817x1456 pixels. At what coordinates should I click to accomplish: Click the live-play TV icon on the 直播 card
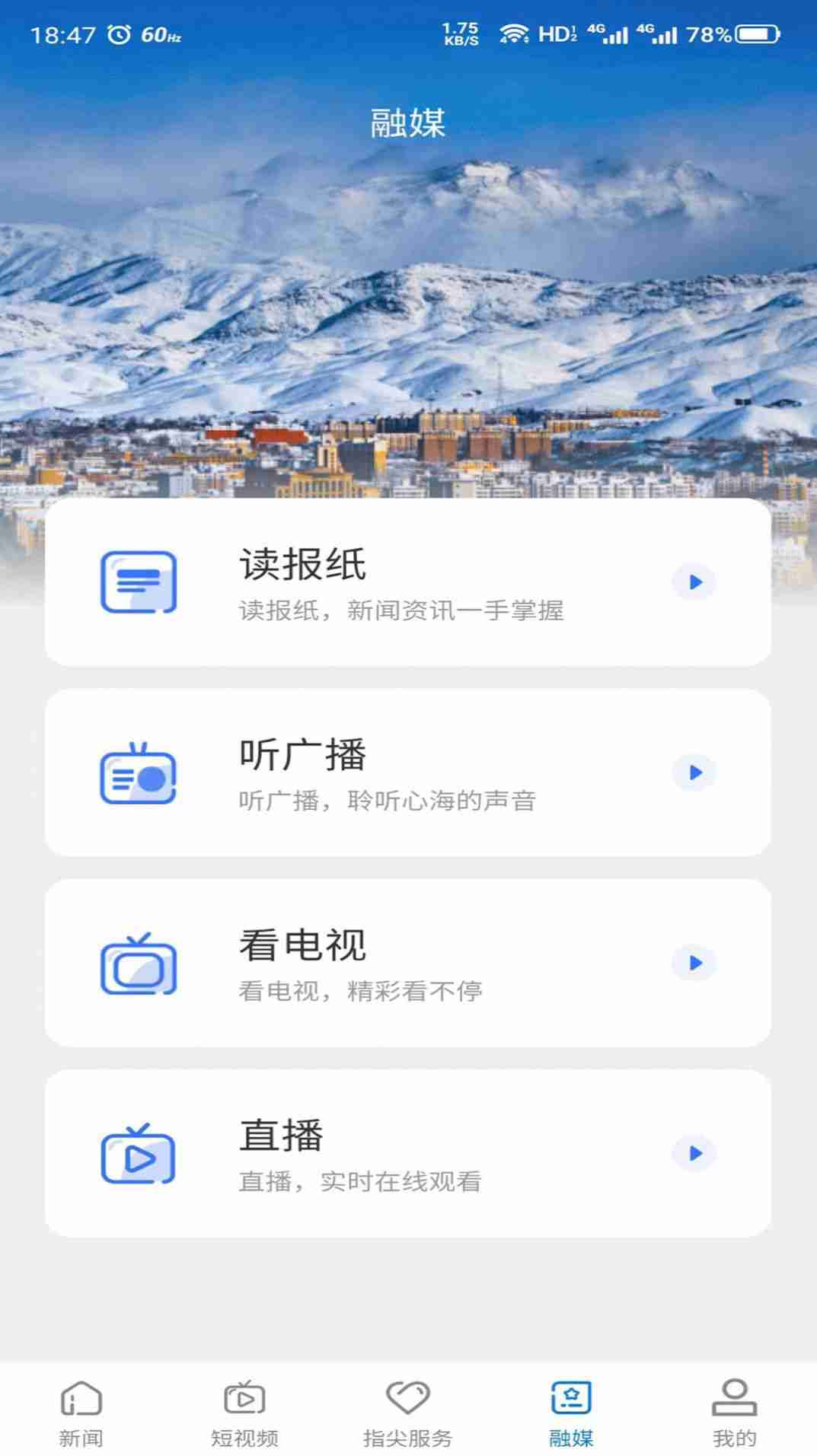138,1154
